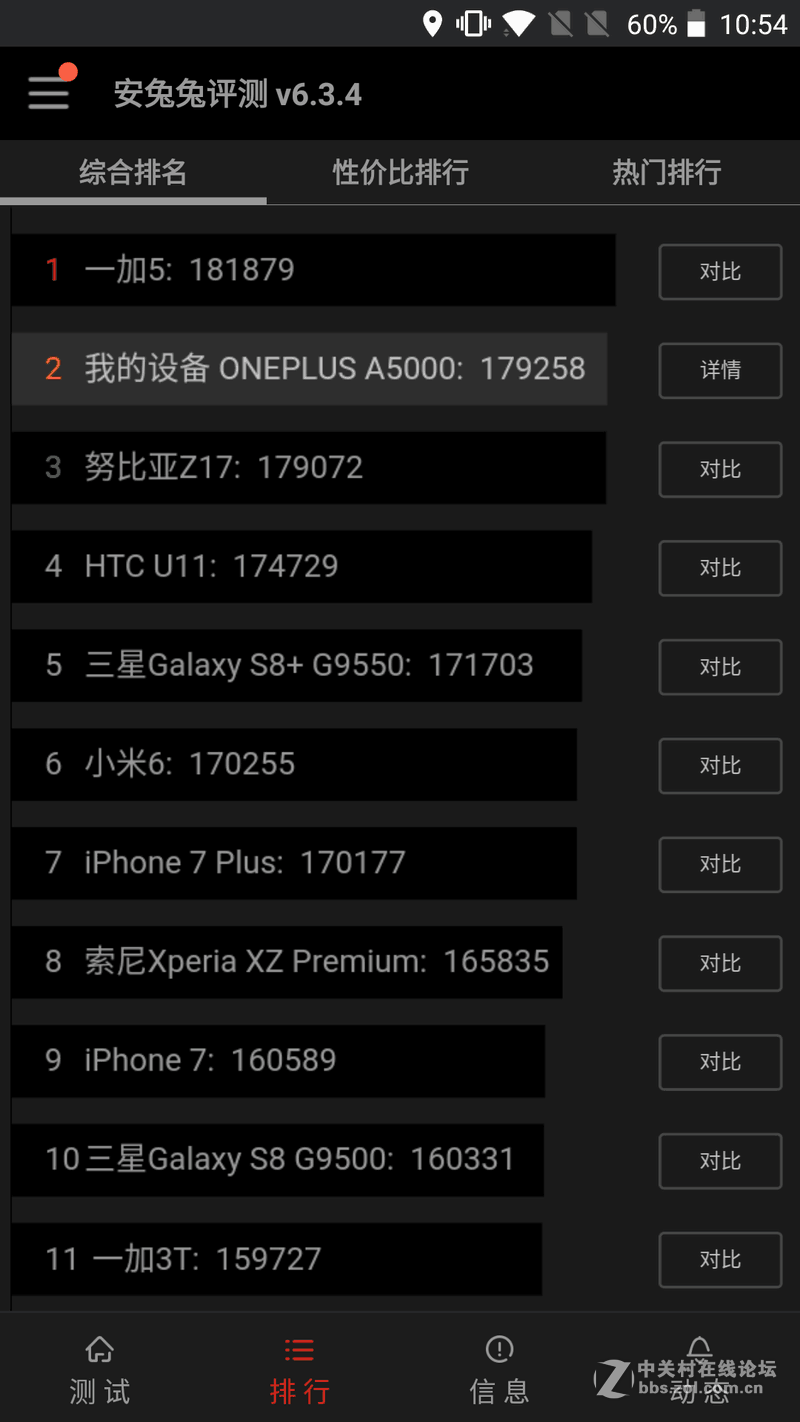Screen dimensions: 800x1422
Task: Open 详情 for my ONEPLUS A5000 device
Action: pyautogui.click(x=720, y=370)
